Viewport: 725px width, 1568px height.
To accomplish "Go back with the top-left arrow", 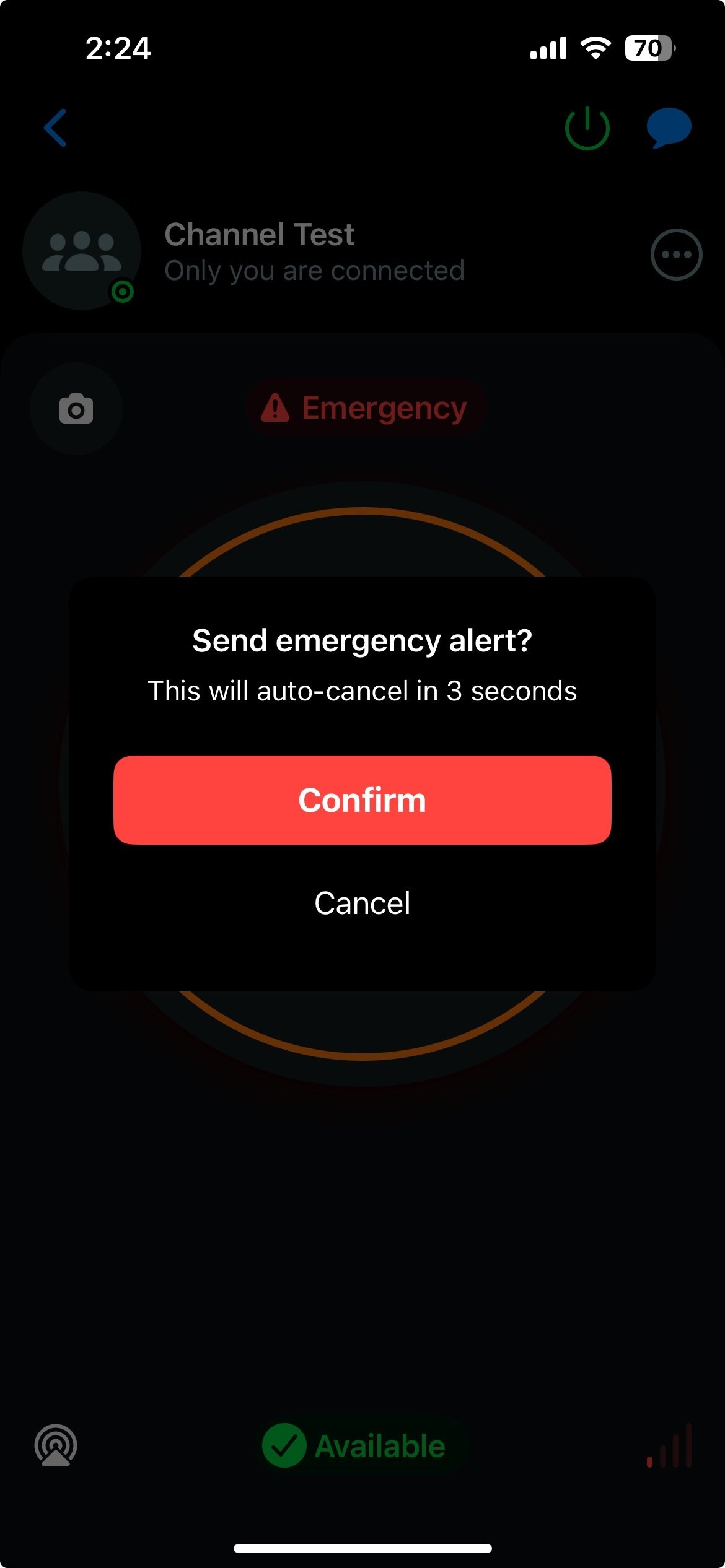I will (55, 128).
